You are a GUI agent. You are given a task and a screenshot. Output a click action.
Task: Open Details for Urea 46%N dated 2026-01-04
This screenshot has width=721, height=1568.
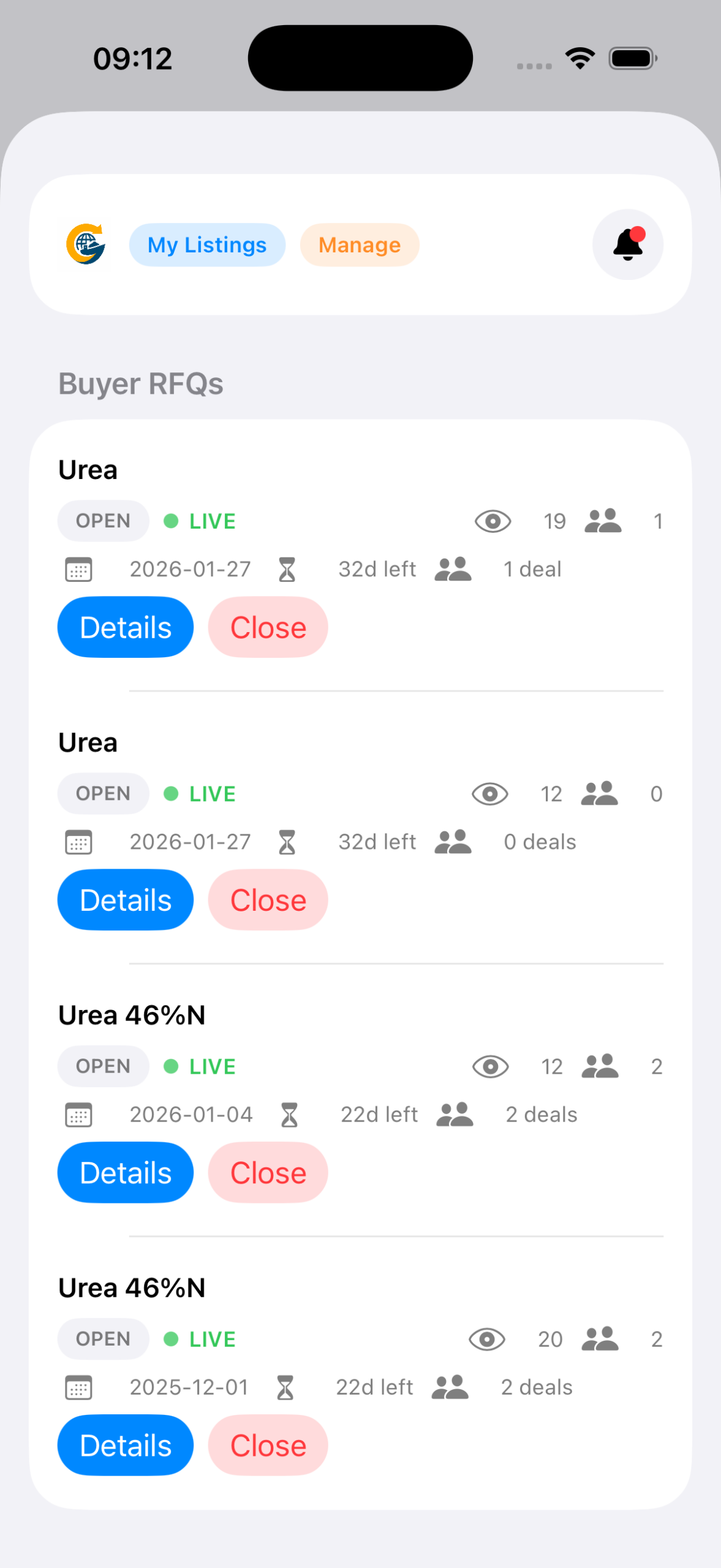(x=126, y=1172)
